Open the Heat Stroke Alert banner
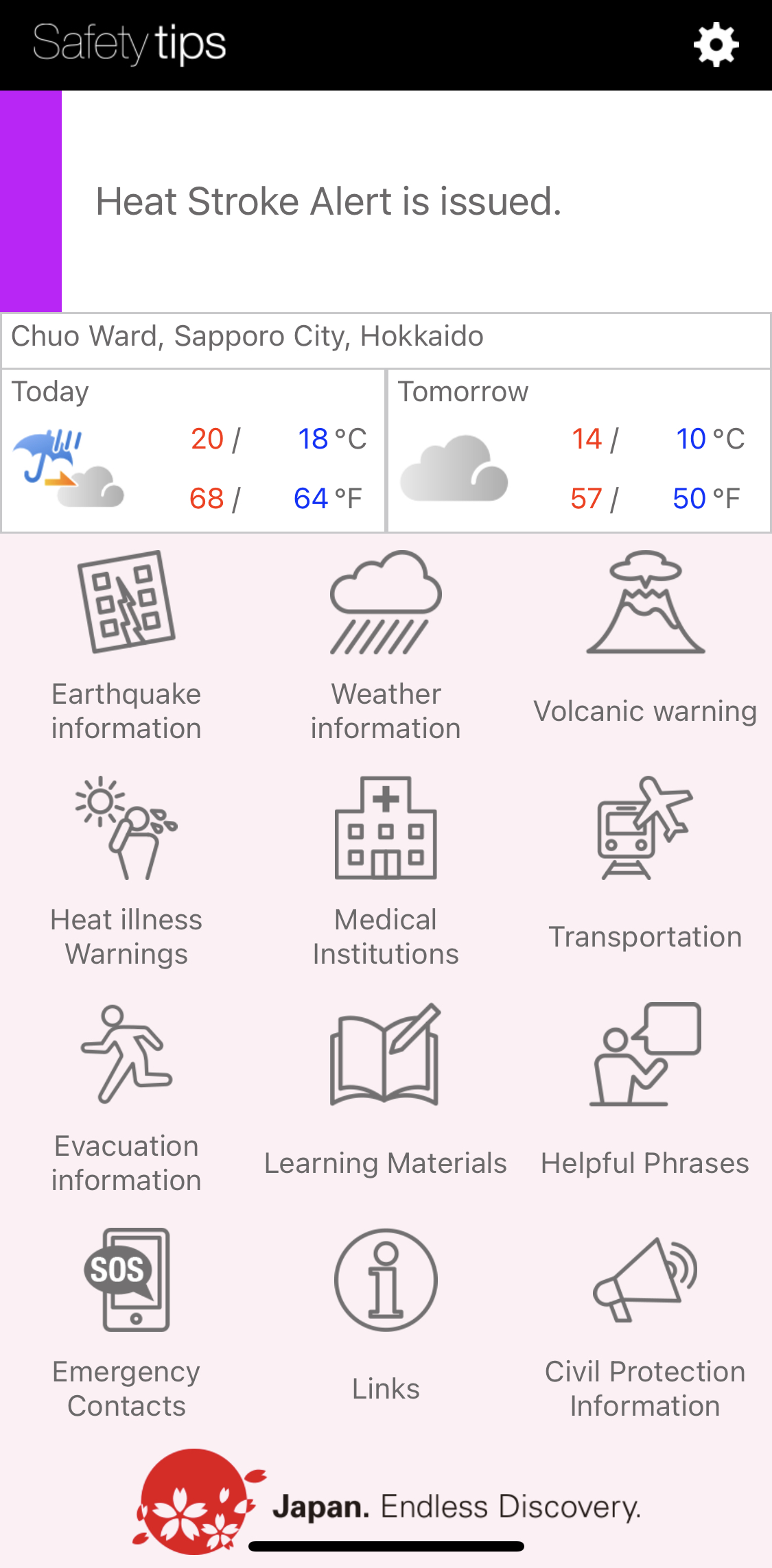This screenshot has width=772, height=1568. pos(386,202)
